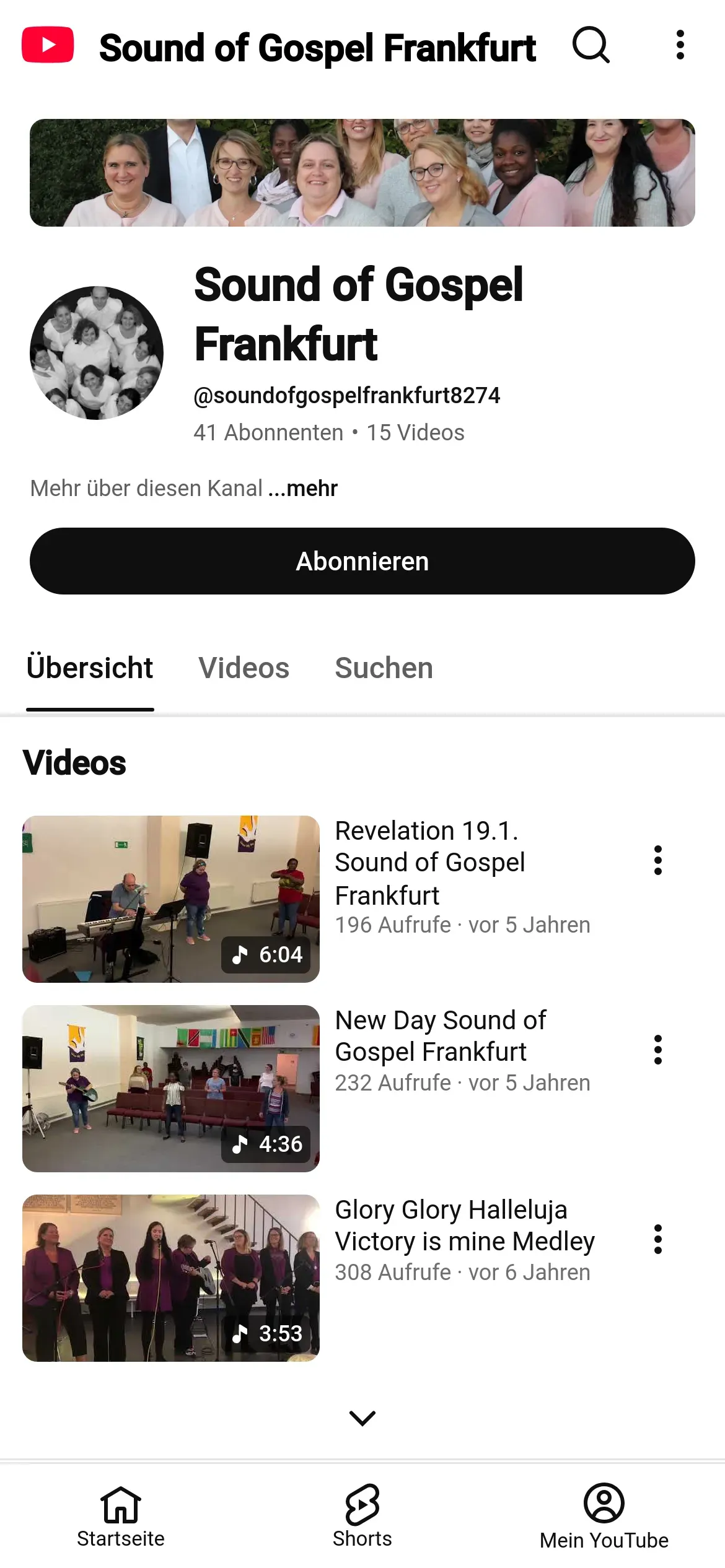Open options for Revelation 19.1. video
This screenshot has height=1568, width=725.
coord(657,860)
